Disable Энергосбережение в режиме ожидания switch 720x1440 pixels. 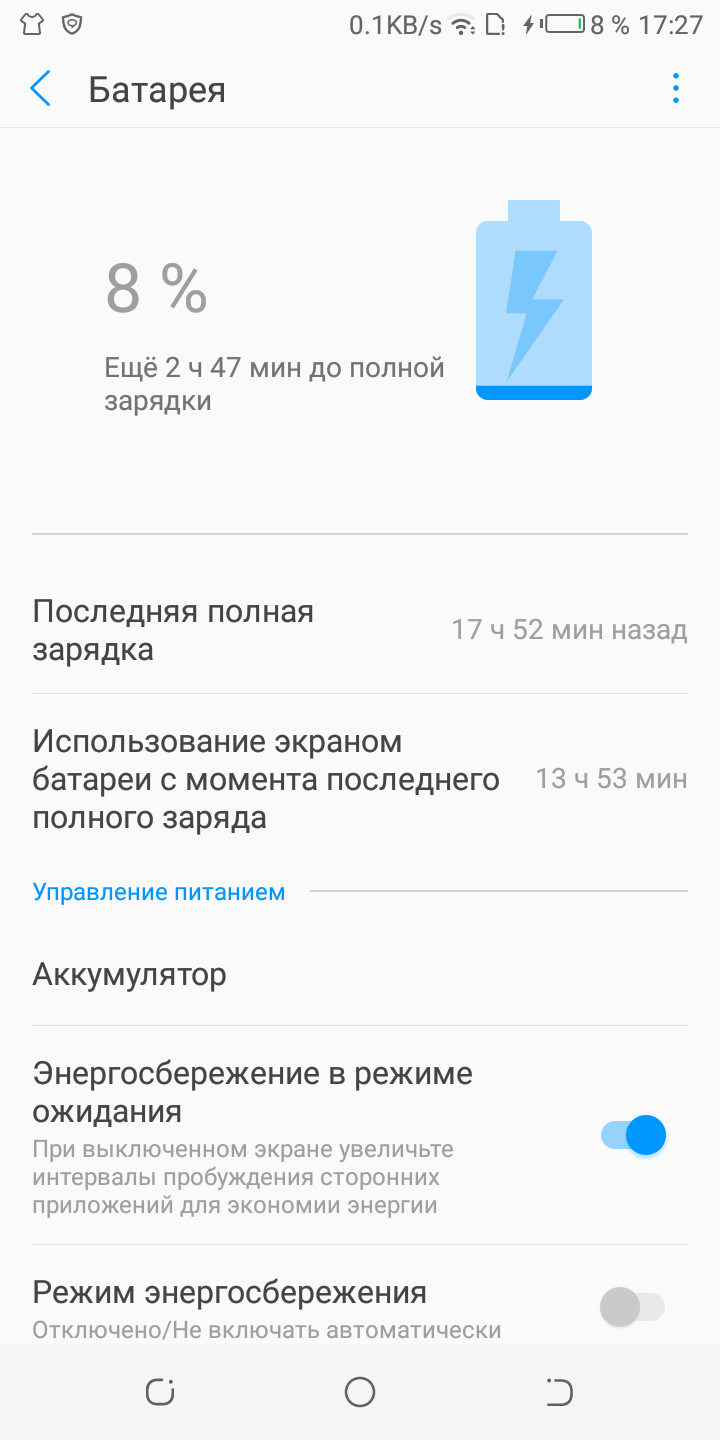tap(634, 1135)
